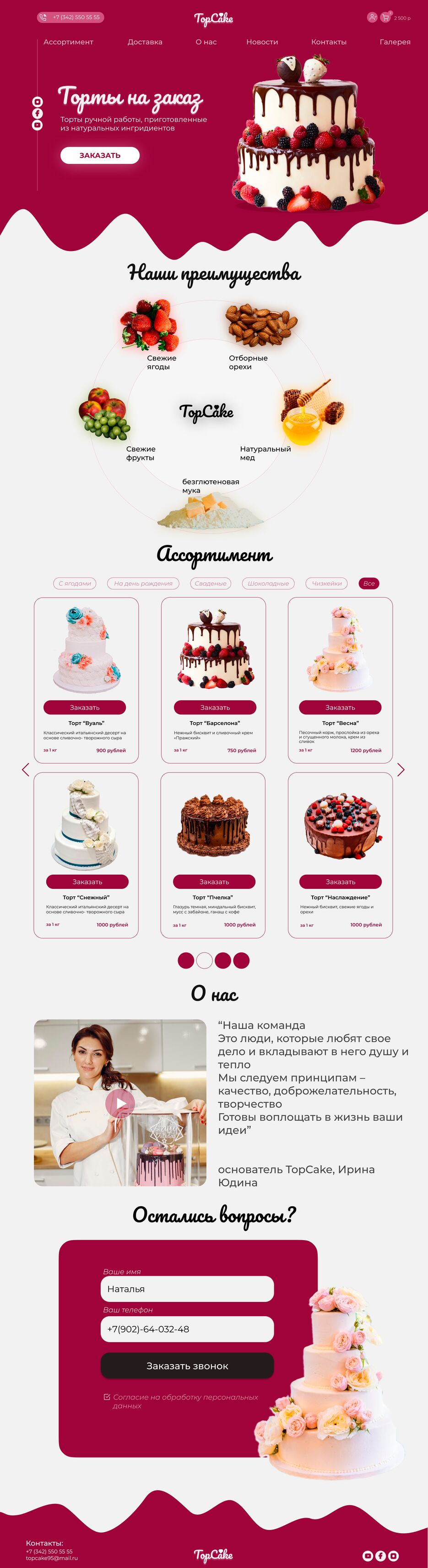This screenshot has width=428, height=1568.
Task: Call the phone number in the header
Action: pos(70,18)
